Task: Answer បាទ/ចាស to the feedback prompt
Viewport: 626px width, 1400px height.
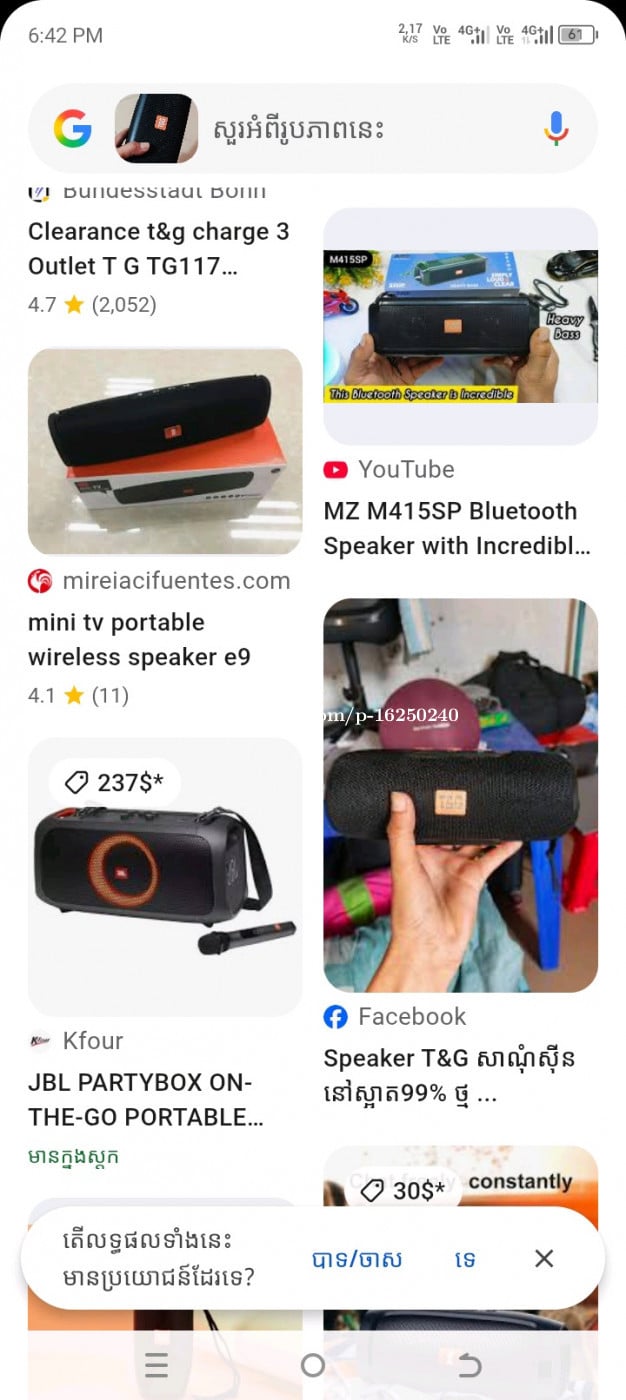Action: (357, 1259)
